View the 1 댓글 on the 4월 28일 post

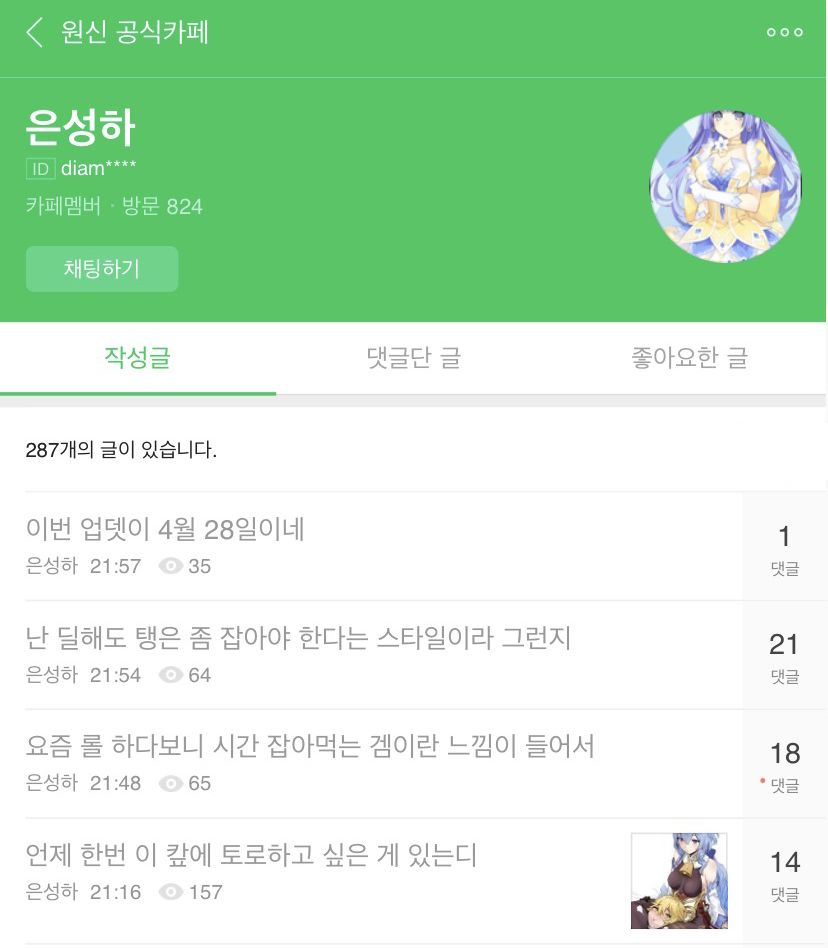click(x=784, y=547)
